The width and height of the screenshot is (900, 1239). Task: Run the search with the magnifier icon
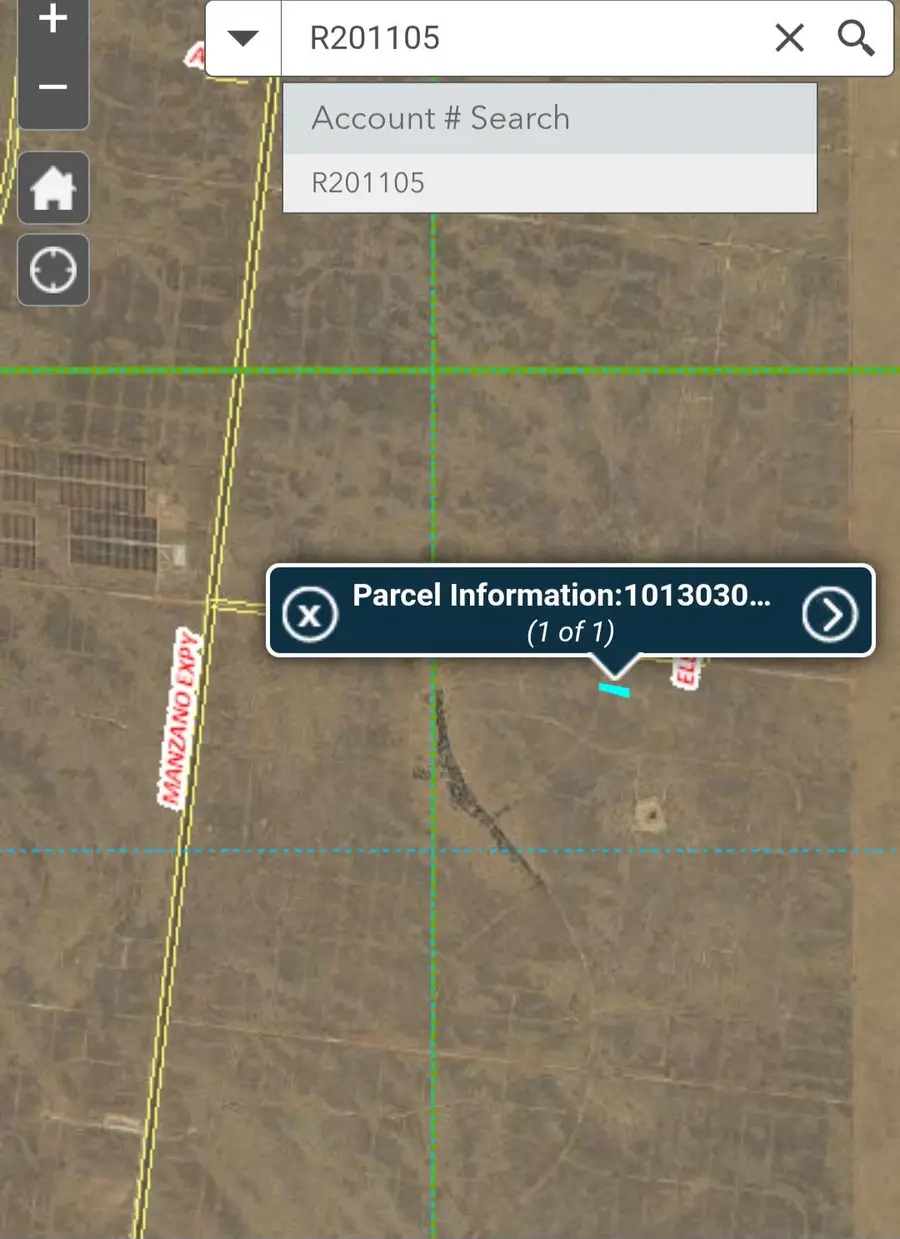pyautogui.click(x=855, y=38)
